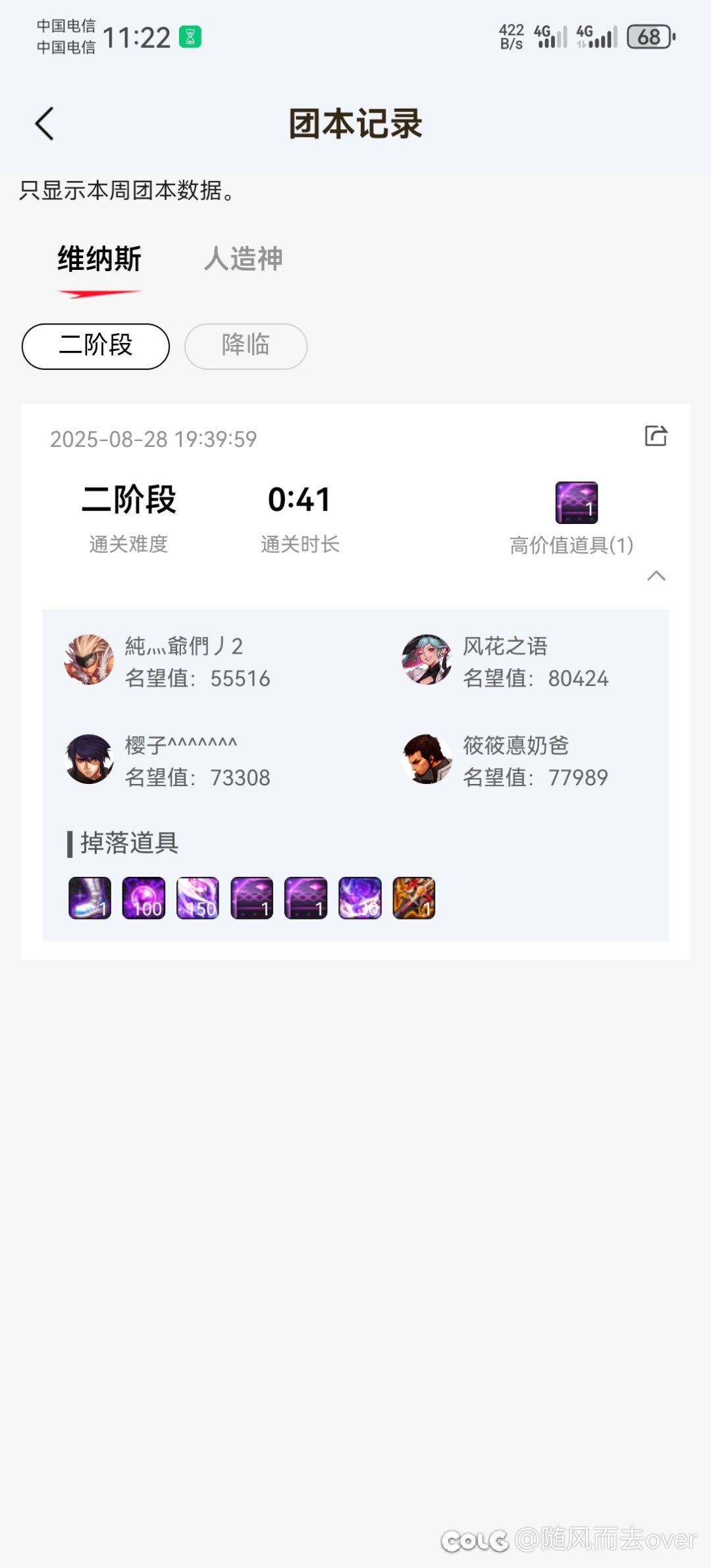Image resolution: width=711 pixels, height=1568 pixels.
Task: View the dropped item marked 100
Action: tap(144, 898)
